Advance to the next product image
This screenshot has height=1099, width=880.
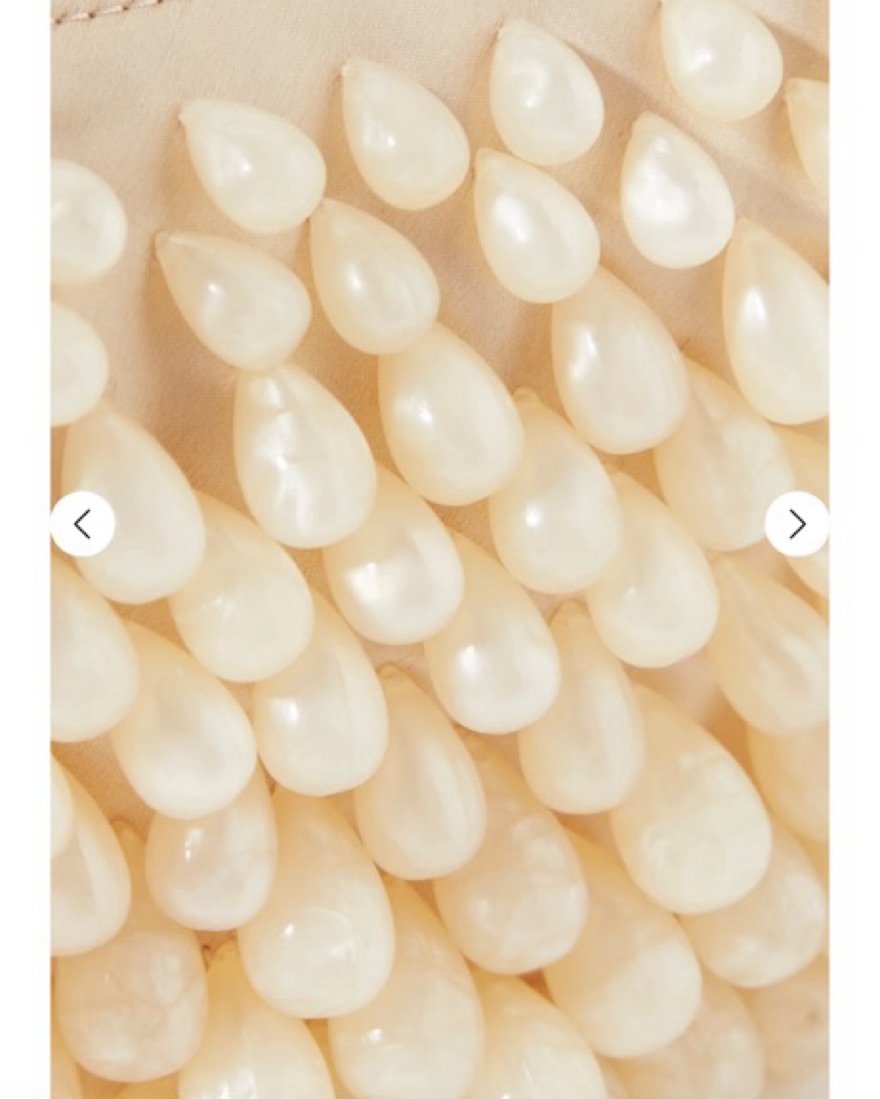pos(796,524)
